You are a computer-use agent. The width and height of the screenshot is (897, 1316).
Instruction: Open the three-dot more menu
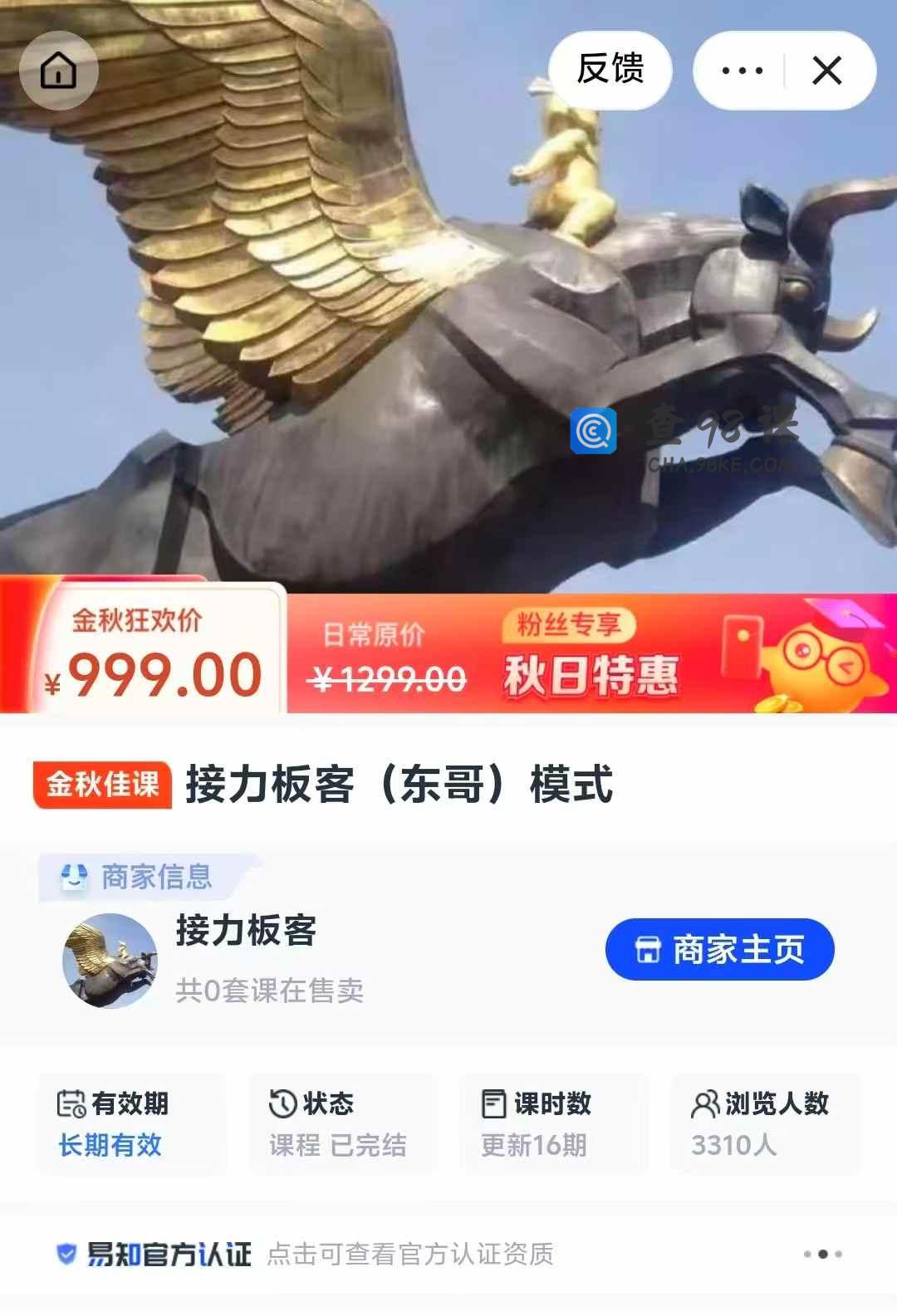(742, 71)
